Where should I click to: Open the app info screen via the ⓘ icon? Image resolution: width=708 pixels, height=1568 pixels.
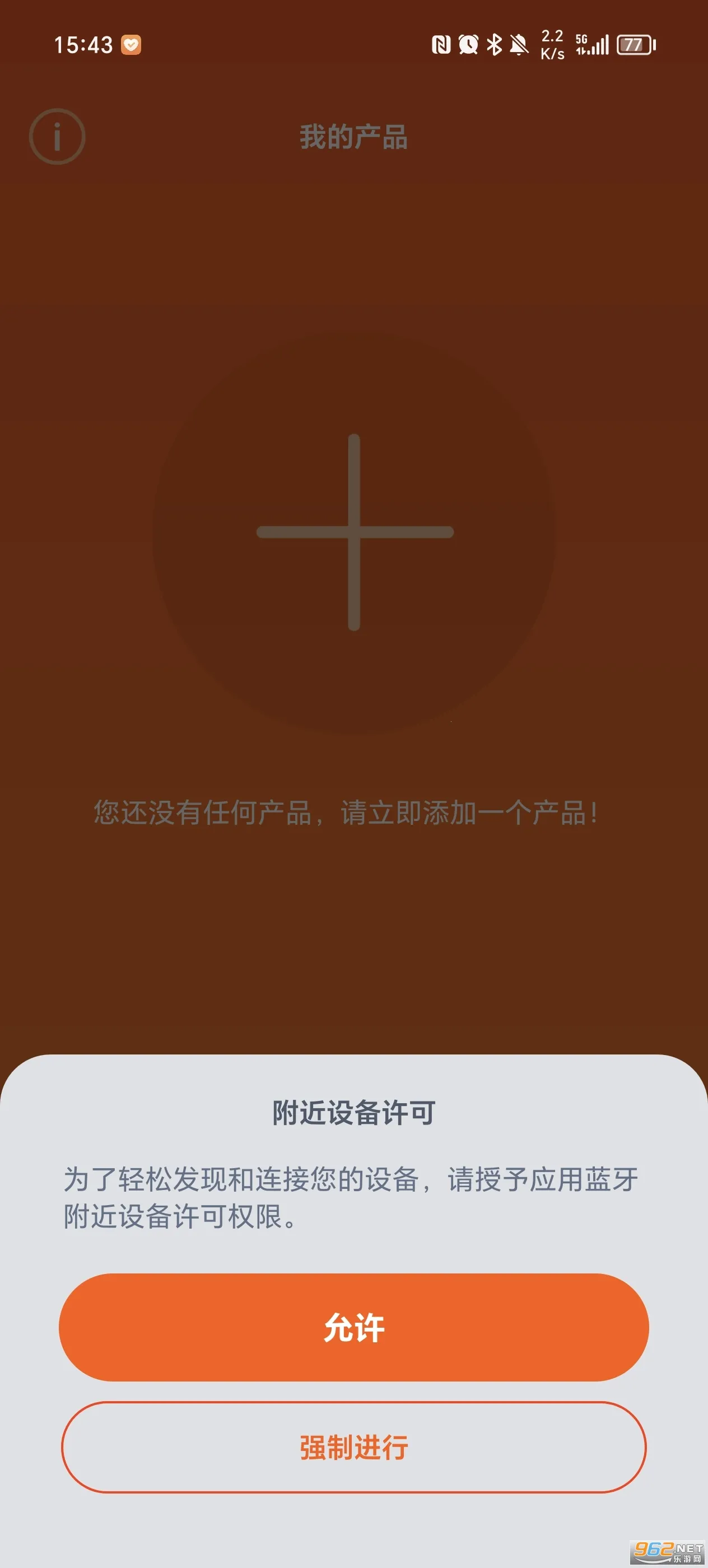[x=58, y=136]
